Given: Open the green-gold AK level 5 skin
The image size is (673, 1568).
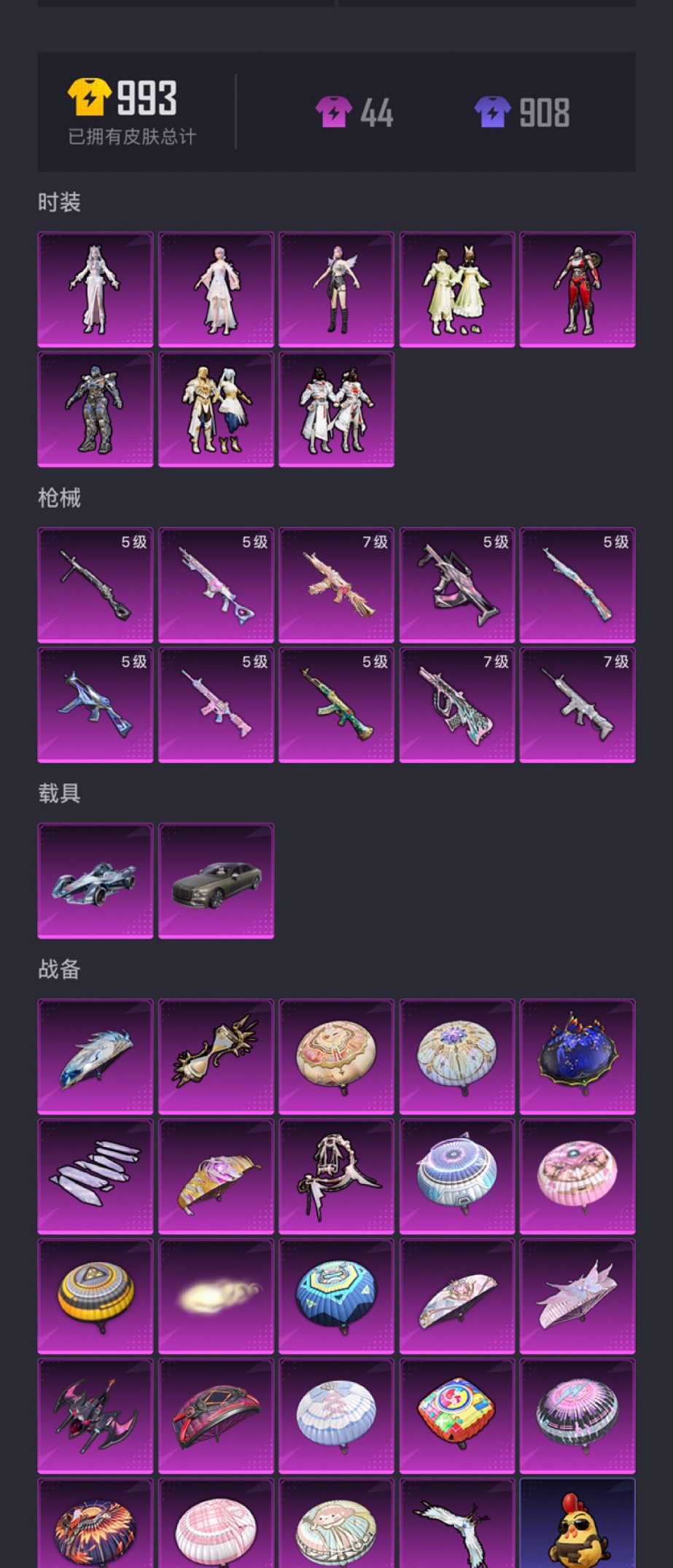Looking at the screenshot, I should (336, 705).
